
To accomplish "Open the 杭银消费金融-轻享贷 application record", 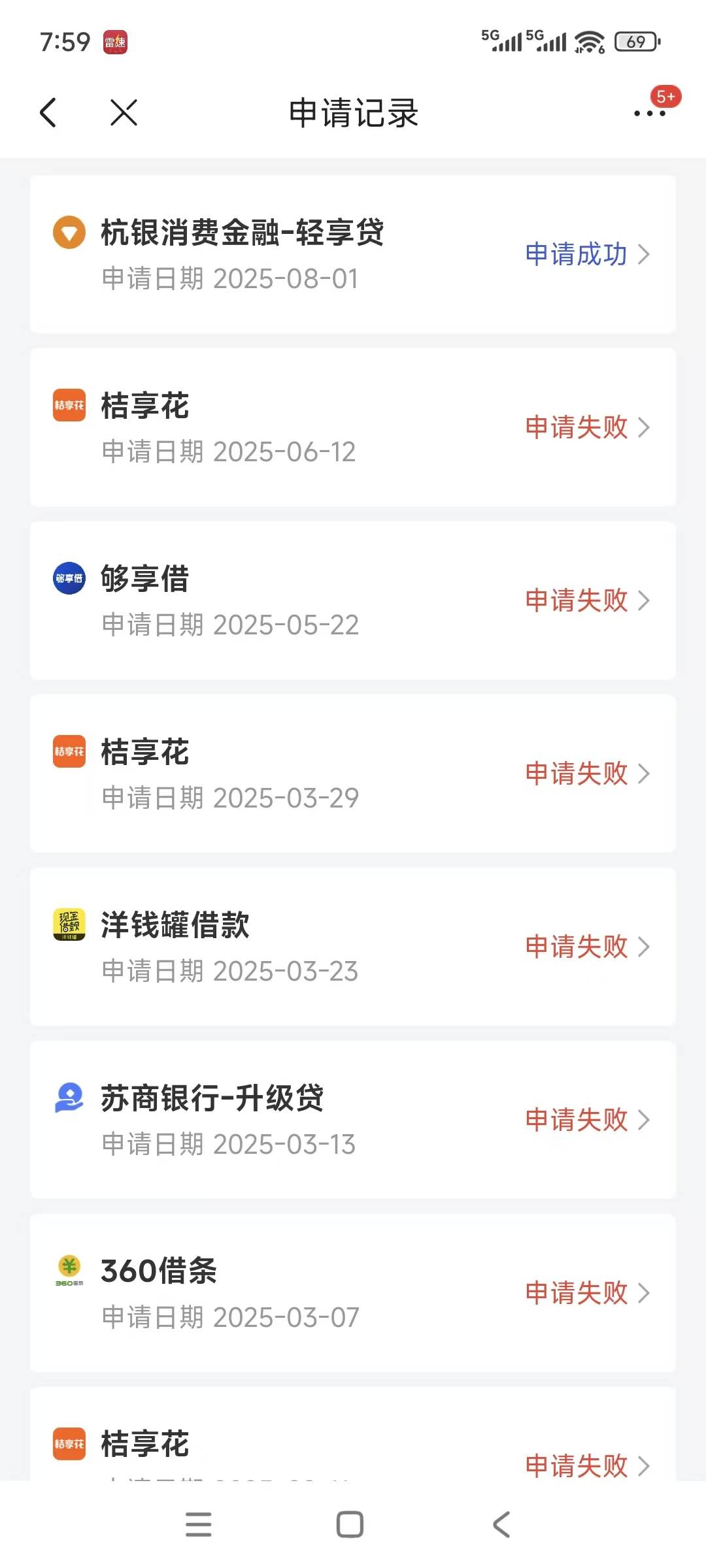I will coord(353,254).
